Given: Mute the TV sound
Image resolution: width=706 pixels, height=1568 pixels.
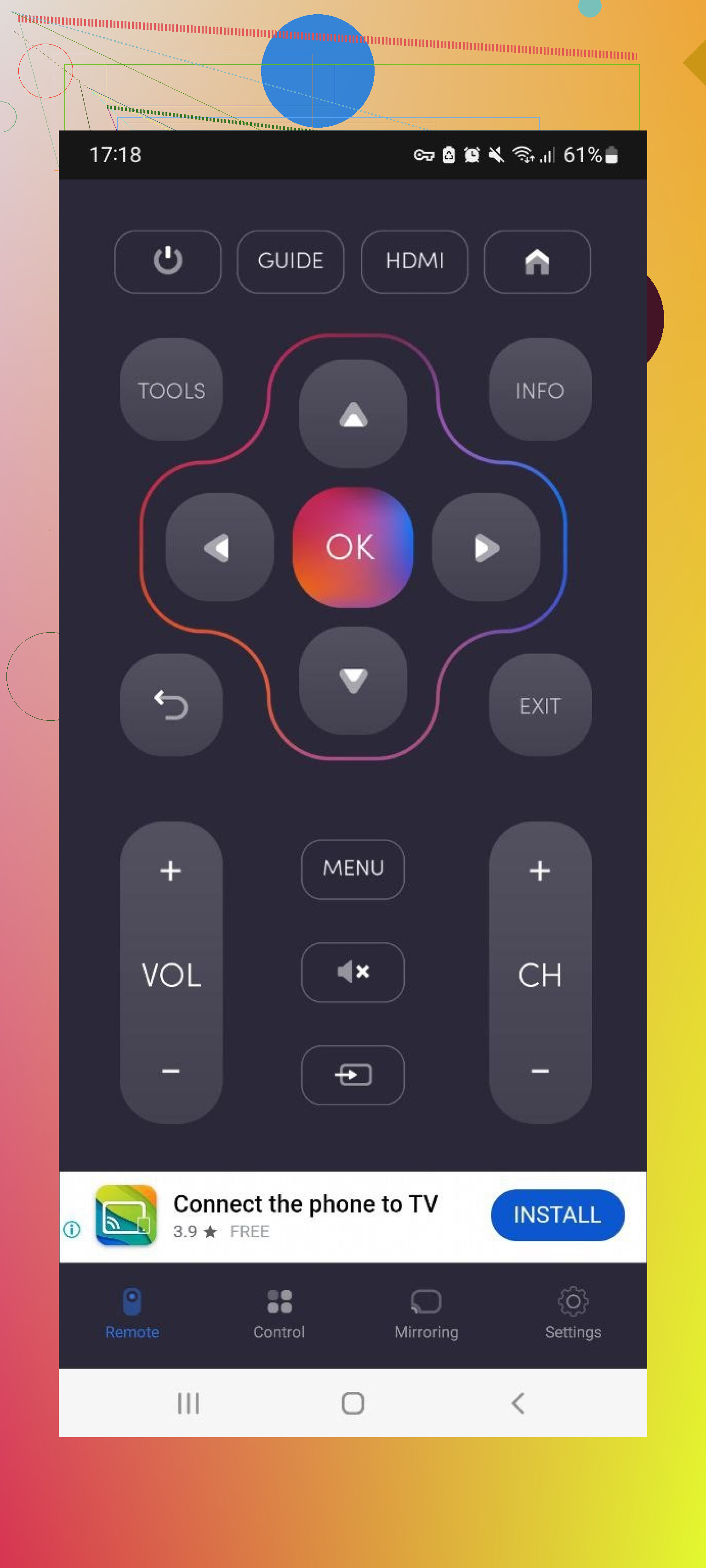Looking at the screenshot, I should click(x=353, y=972).
